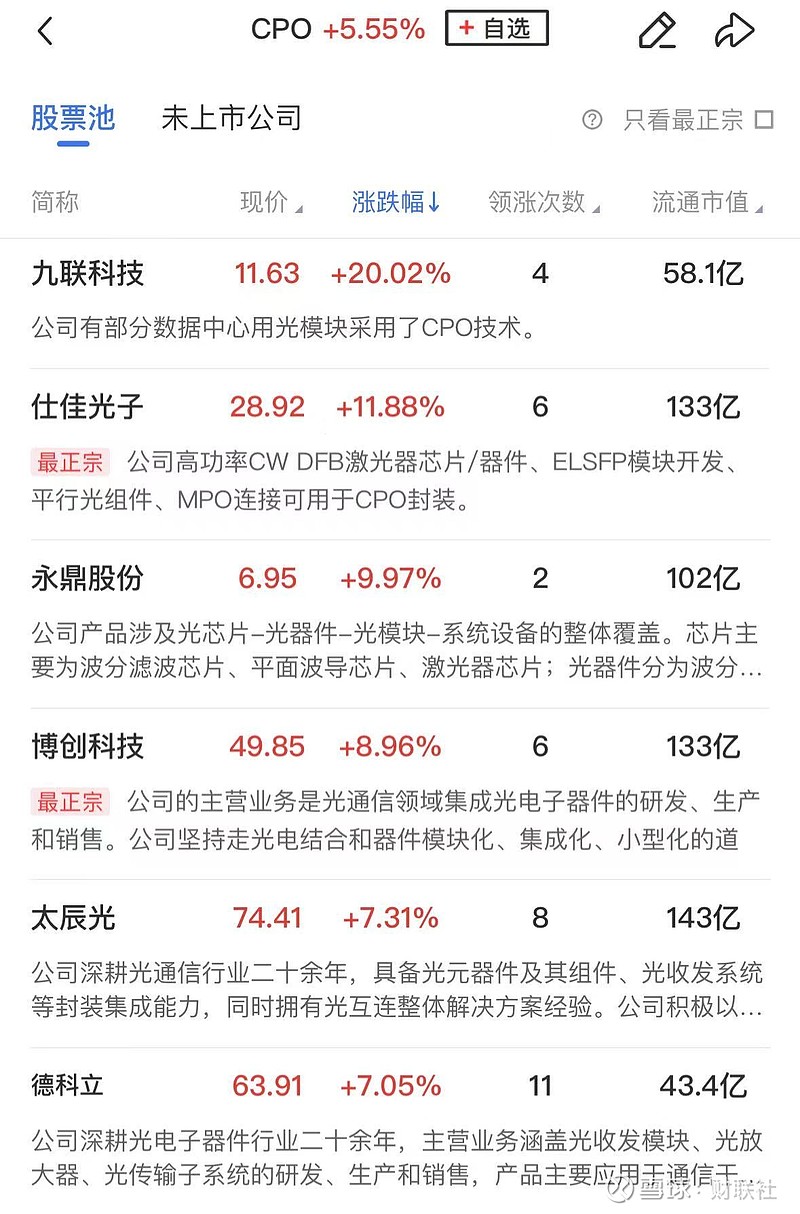Open the edit pencil icon
800x1214 pixels.
(x=657, y=30)
